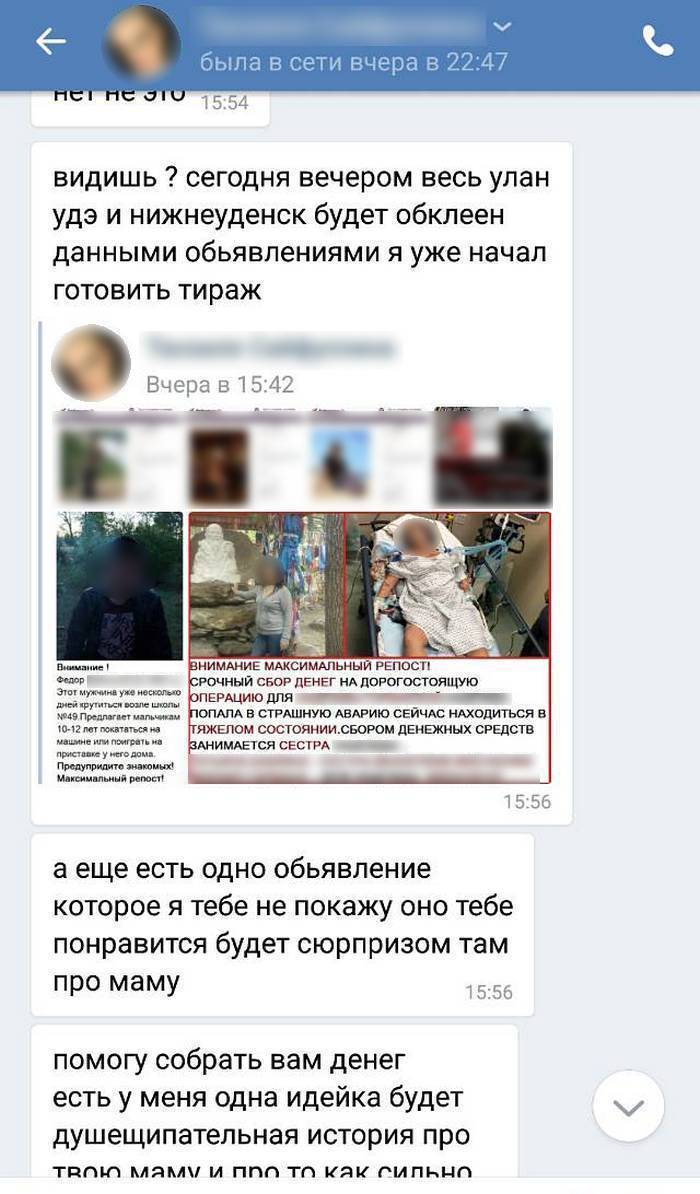Open the contact's profile avatar in header
700x1194 pixels.
(x=141, y=41)
